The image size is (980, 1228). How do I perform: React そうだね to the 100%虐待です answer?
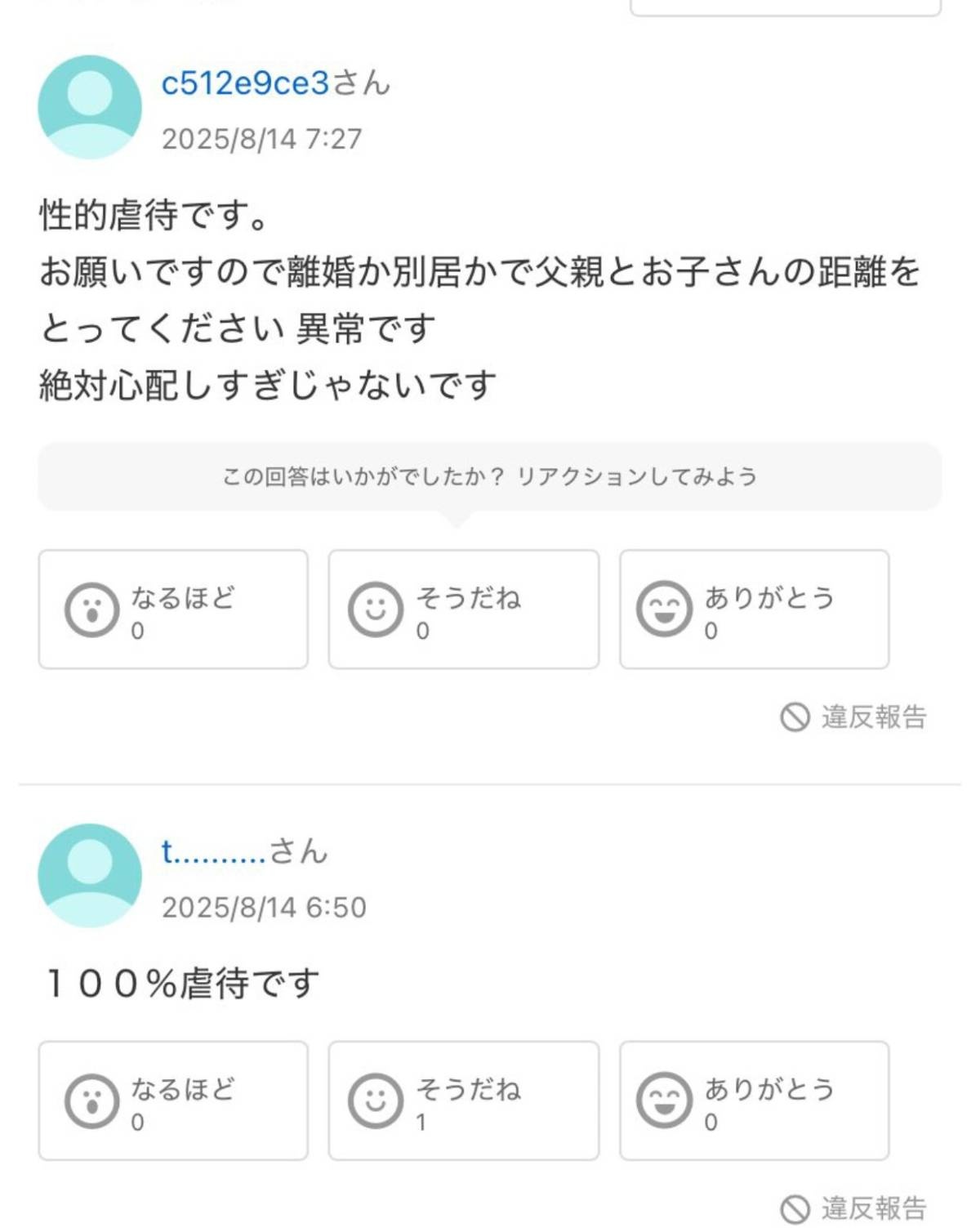click(463, 1101)
